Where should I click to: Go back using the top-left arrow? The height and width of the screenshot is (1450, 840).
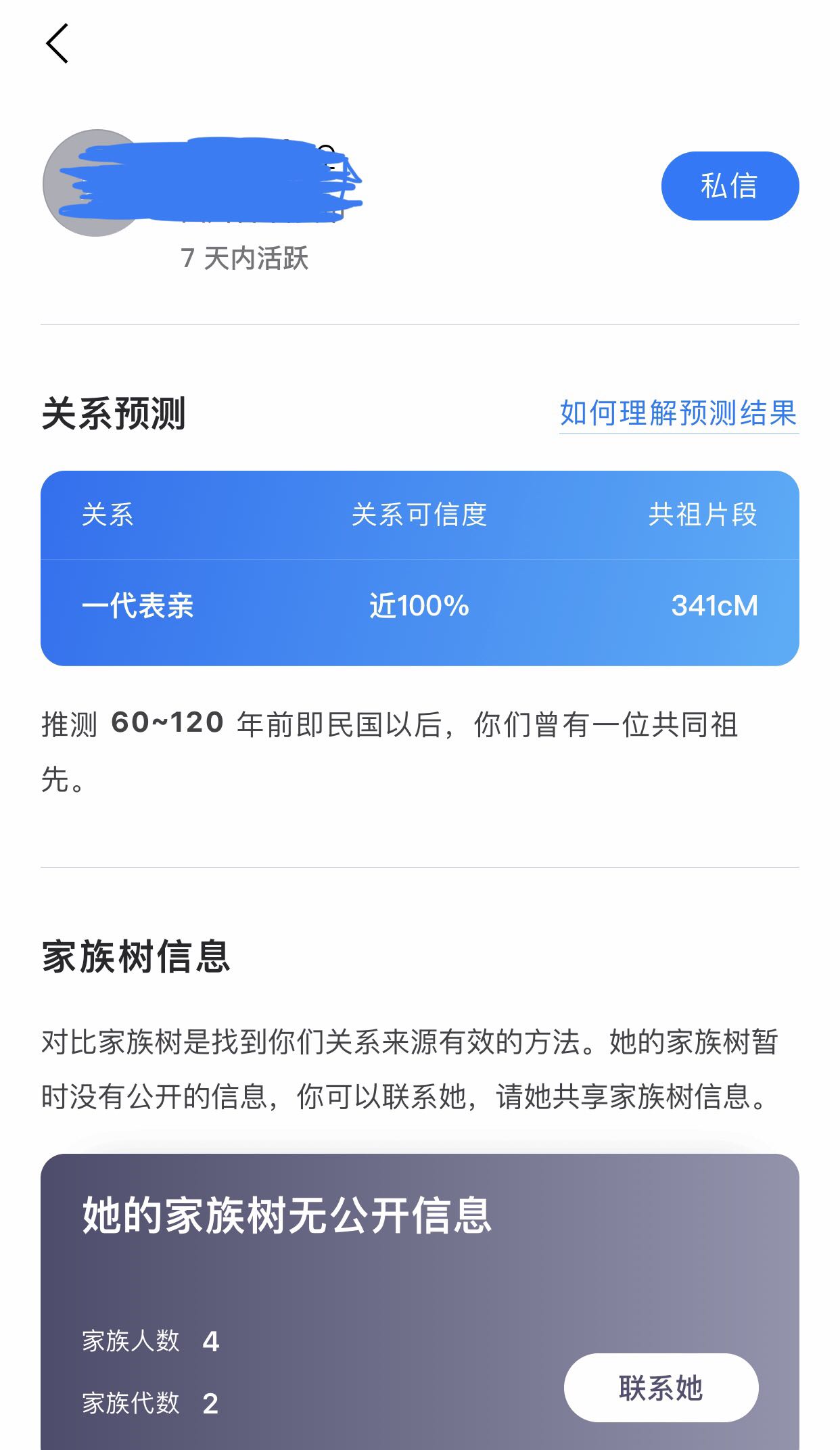click(x=57, y=44)
